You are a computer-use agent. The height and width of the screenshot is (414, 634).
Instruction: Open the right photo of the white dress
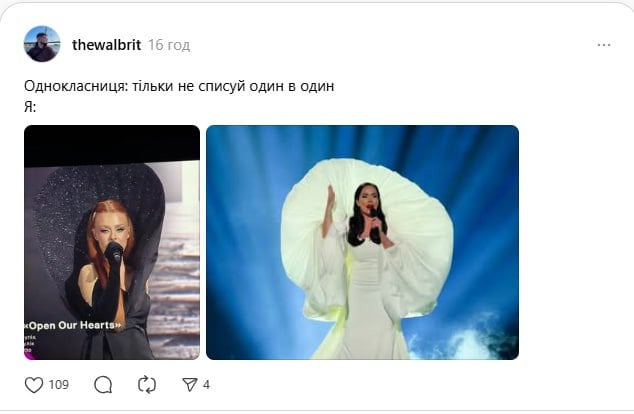tap(362, 242)
